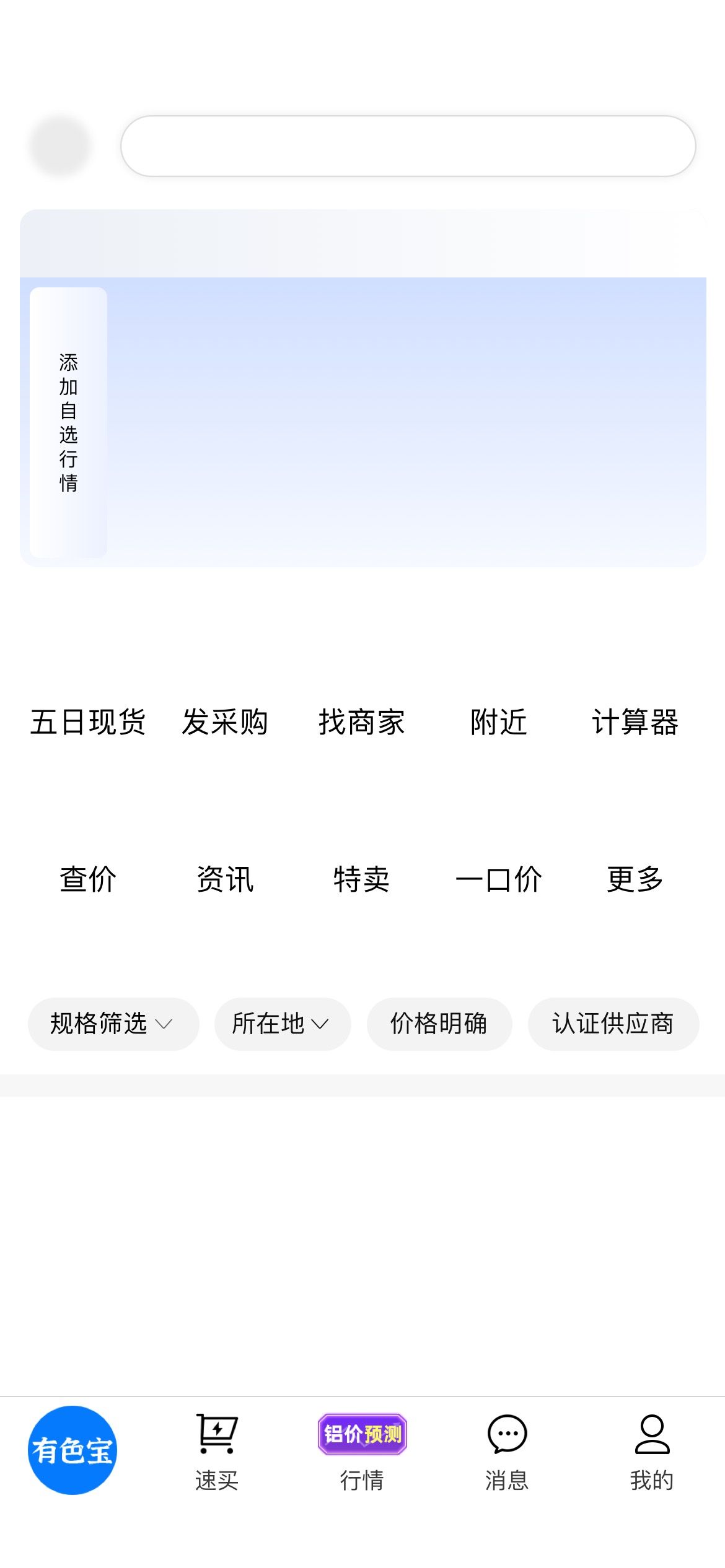Open 找商家 shortcut
This screenshot has height=1568, width=725.
coord(362,722)
